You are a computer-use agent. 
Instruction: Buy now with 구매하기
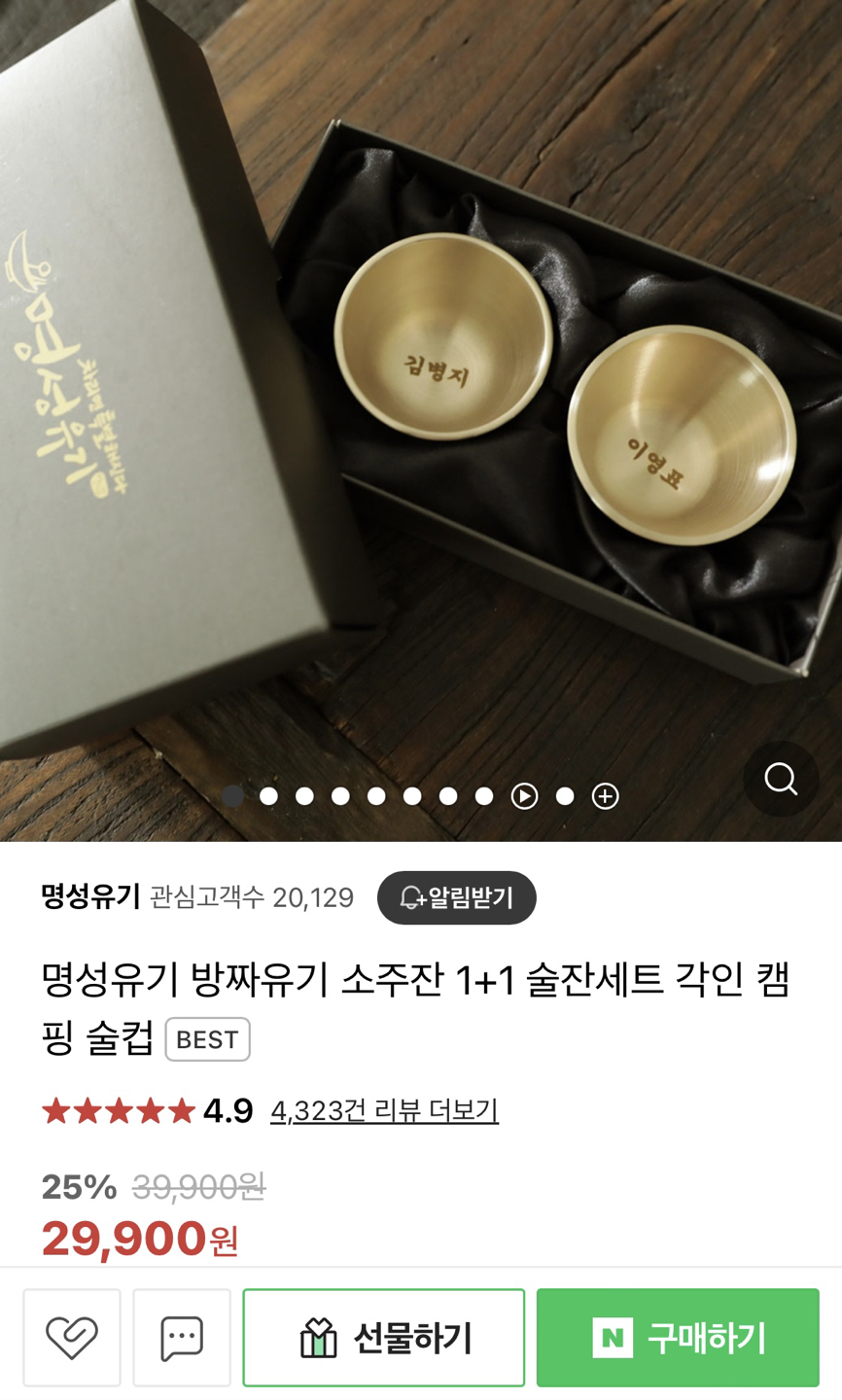(x=678, y=1338)
